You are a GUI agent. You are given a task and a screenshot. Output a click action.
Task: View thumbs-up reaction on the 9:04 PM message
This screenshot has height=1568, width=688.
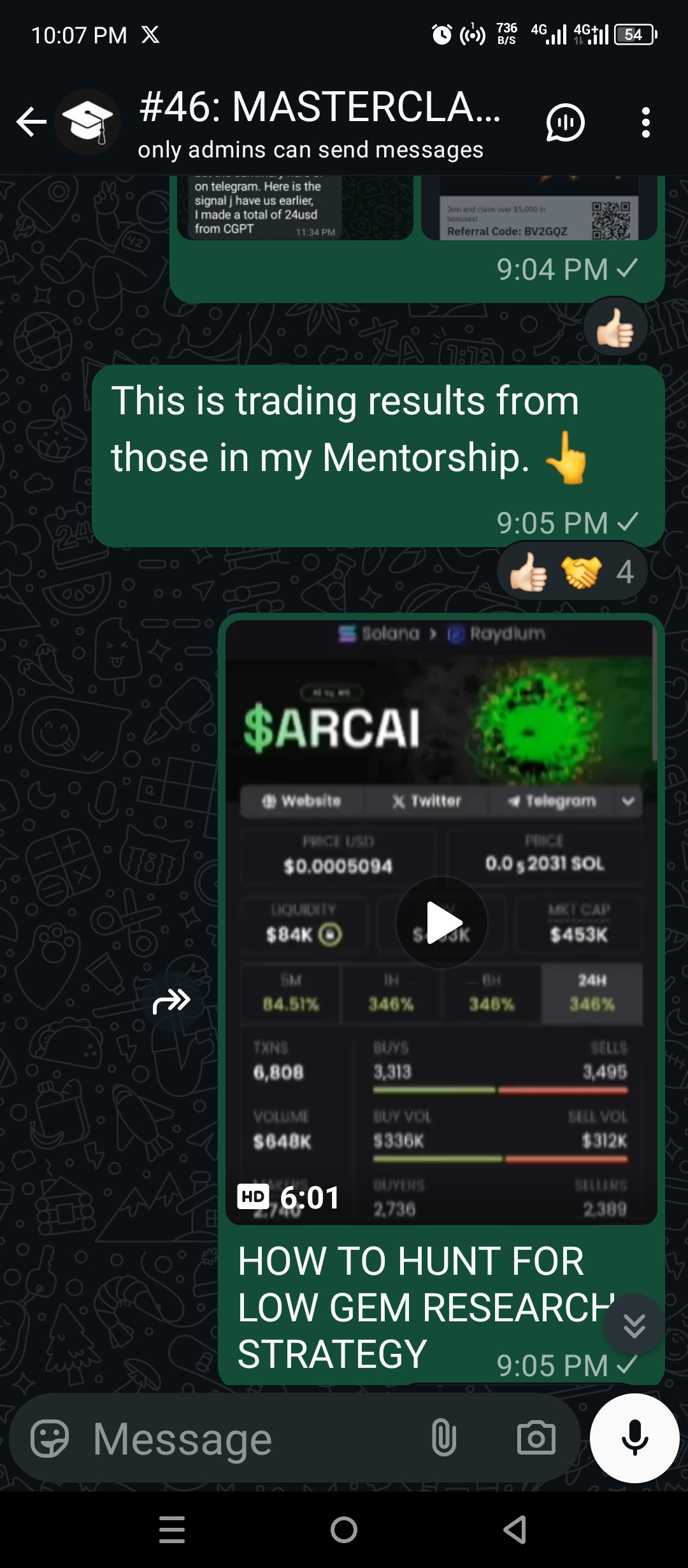pyautogui.click(x=615, y=328)
